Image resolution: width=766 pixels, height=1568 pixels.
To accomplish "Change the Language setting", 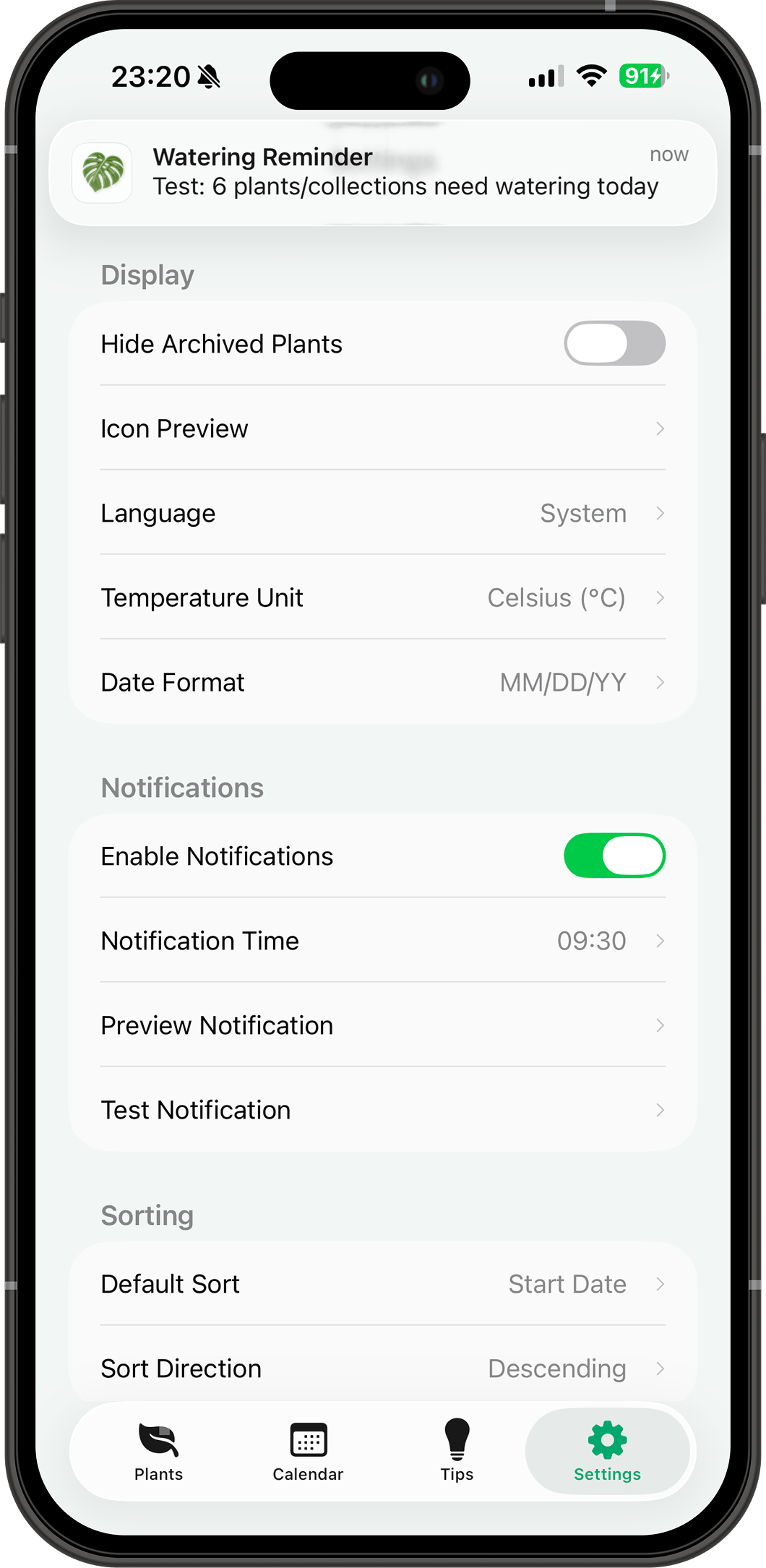I will [x=383, y=513].
